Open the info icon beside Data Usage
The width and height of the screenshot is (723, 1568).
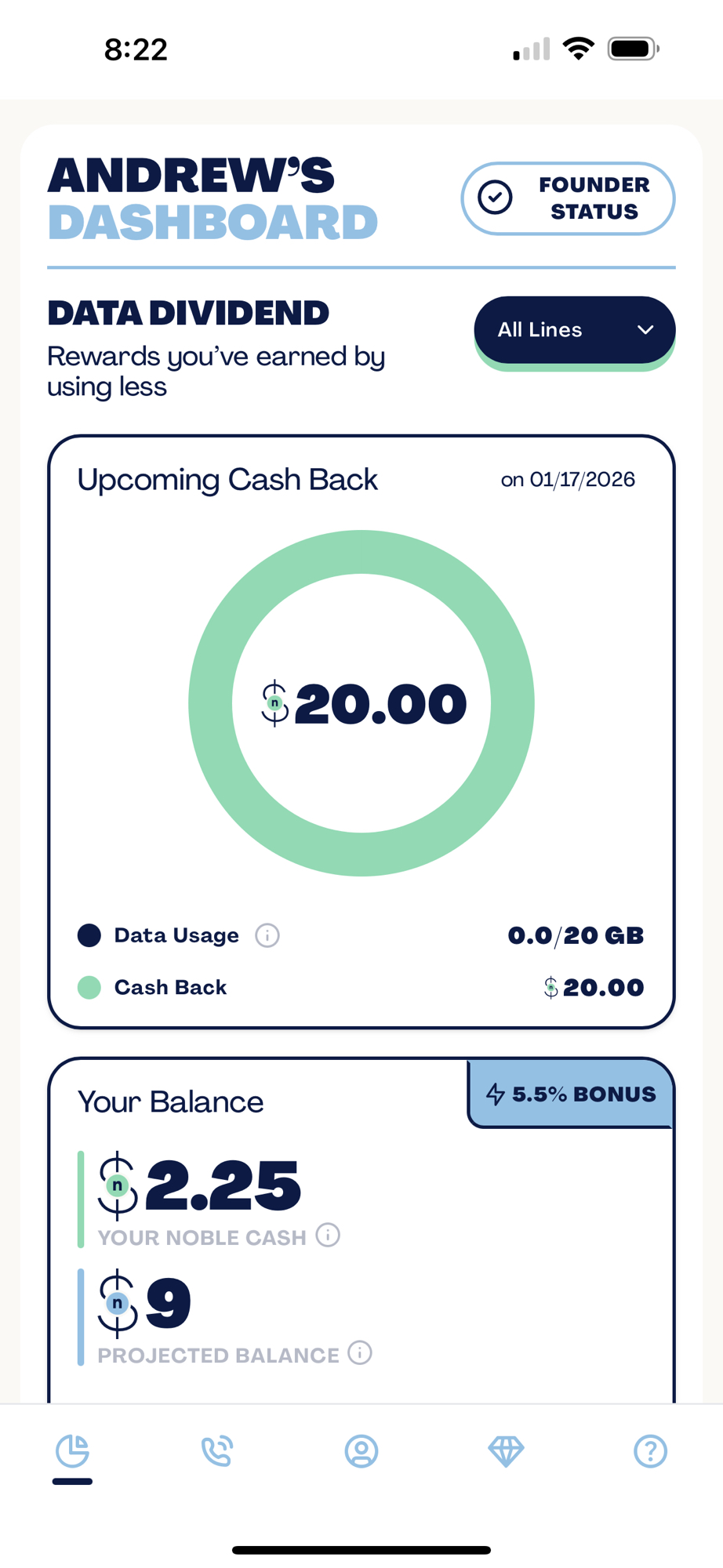pyautogui.click(x=267, y=935)
